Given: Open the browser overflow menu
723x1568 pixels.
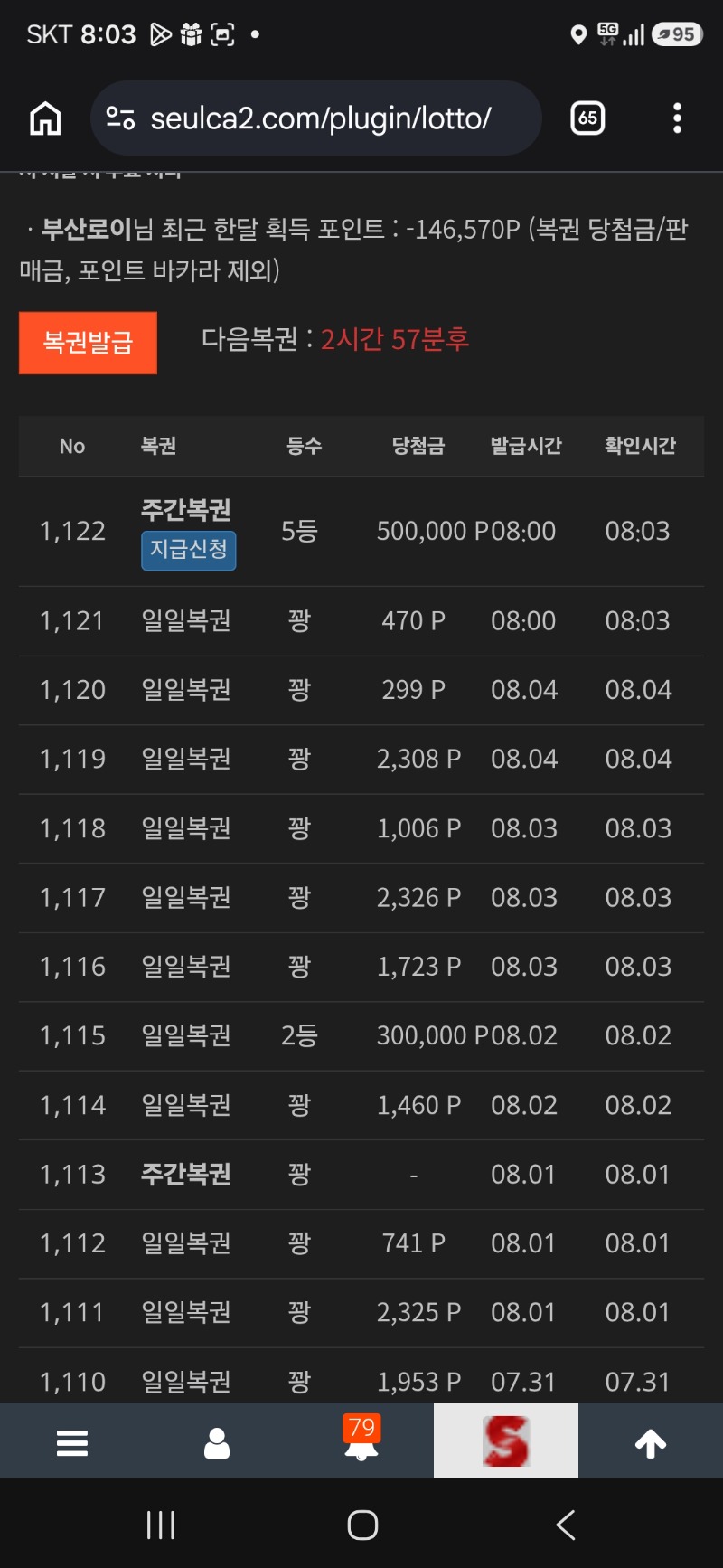Looking at the screenshot, I should point(677,118).
